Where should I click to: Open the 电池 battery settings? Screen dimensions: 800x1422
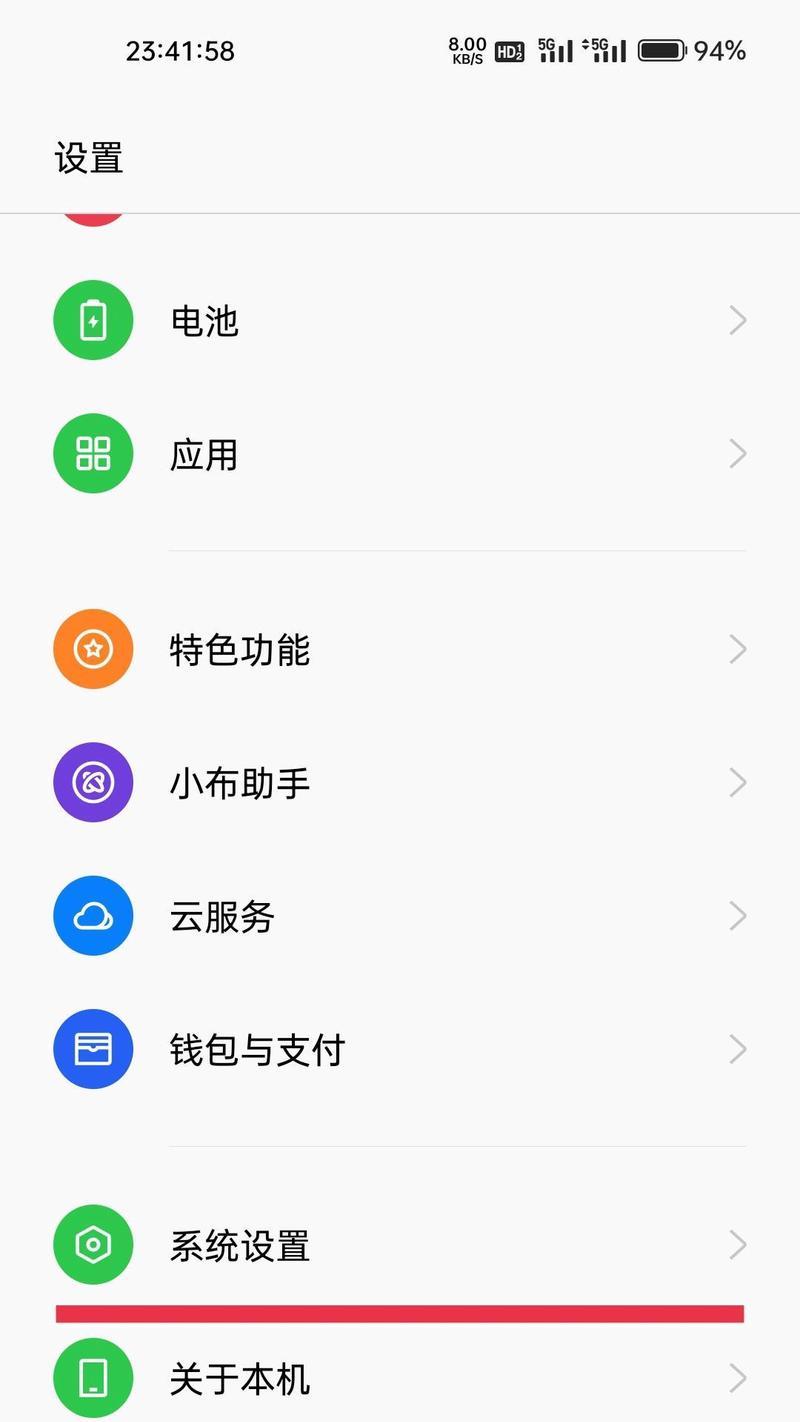point(400,321)
